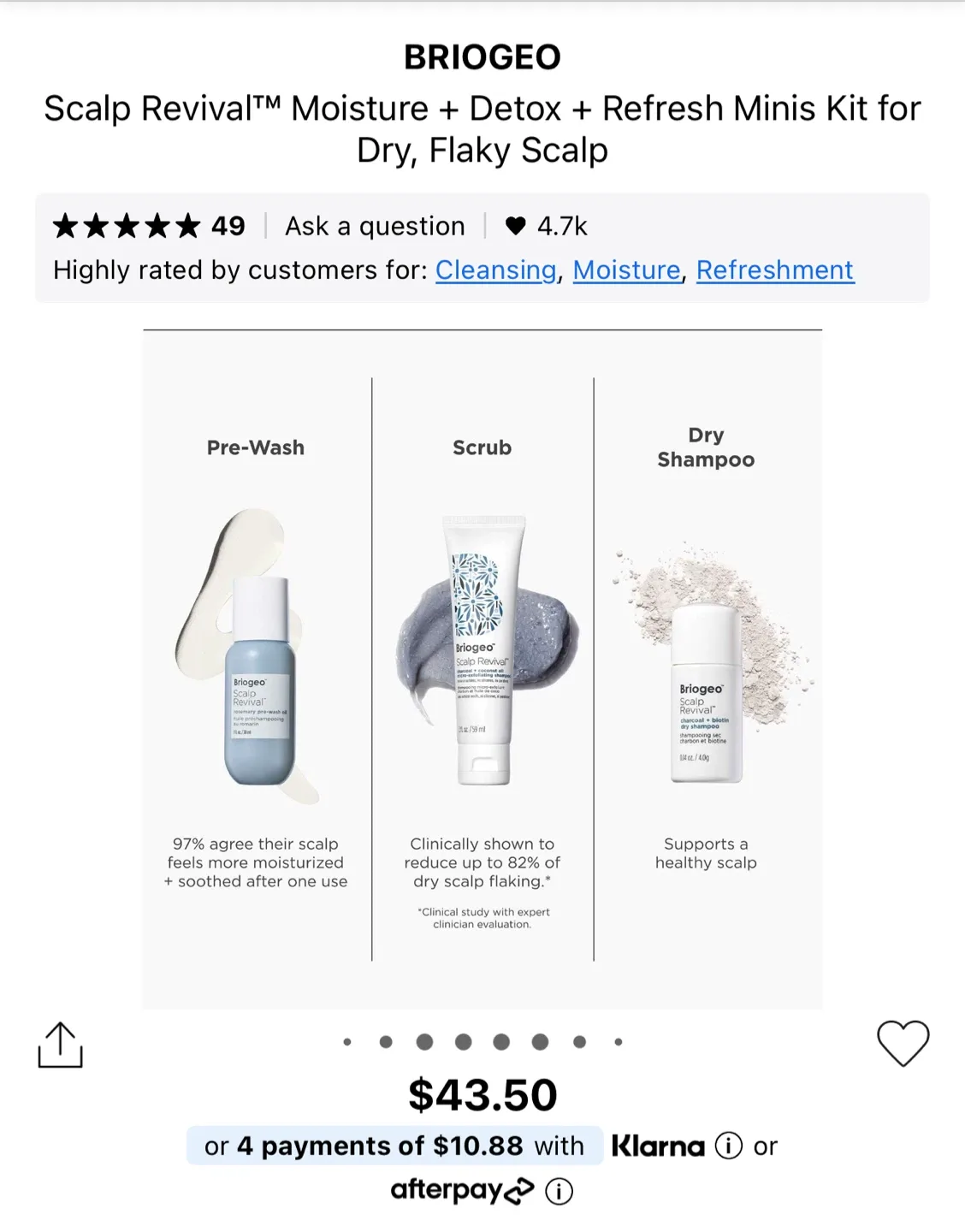Click the heart icon to favorite the kit

pyautogui.click(x=903, y=1044)
